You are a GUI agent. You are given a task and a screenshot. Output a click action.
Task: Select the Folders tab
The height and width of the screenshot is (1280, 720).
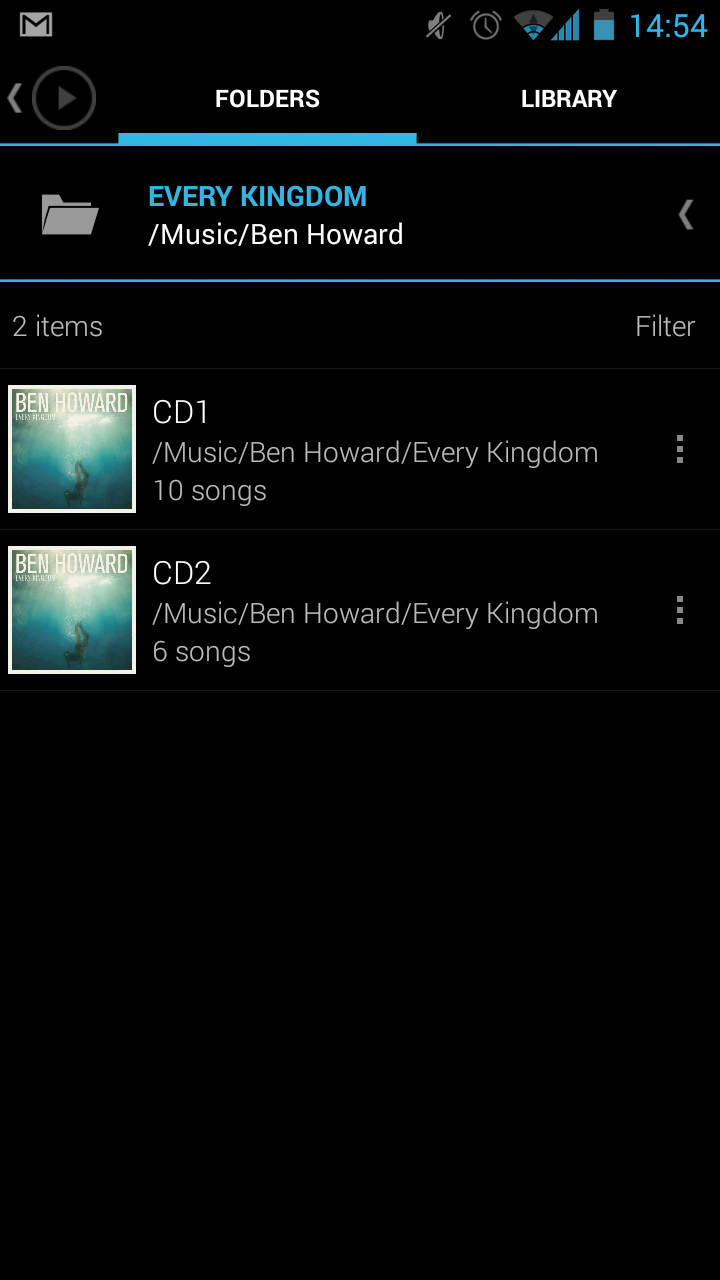(267, 99)
